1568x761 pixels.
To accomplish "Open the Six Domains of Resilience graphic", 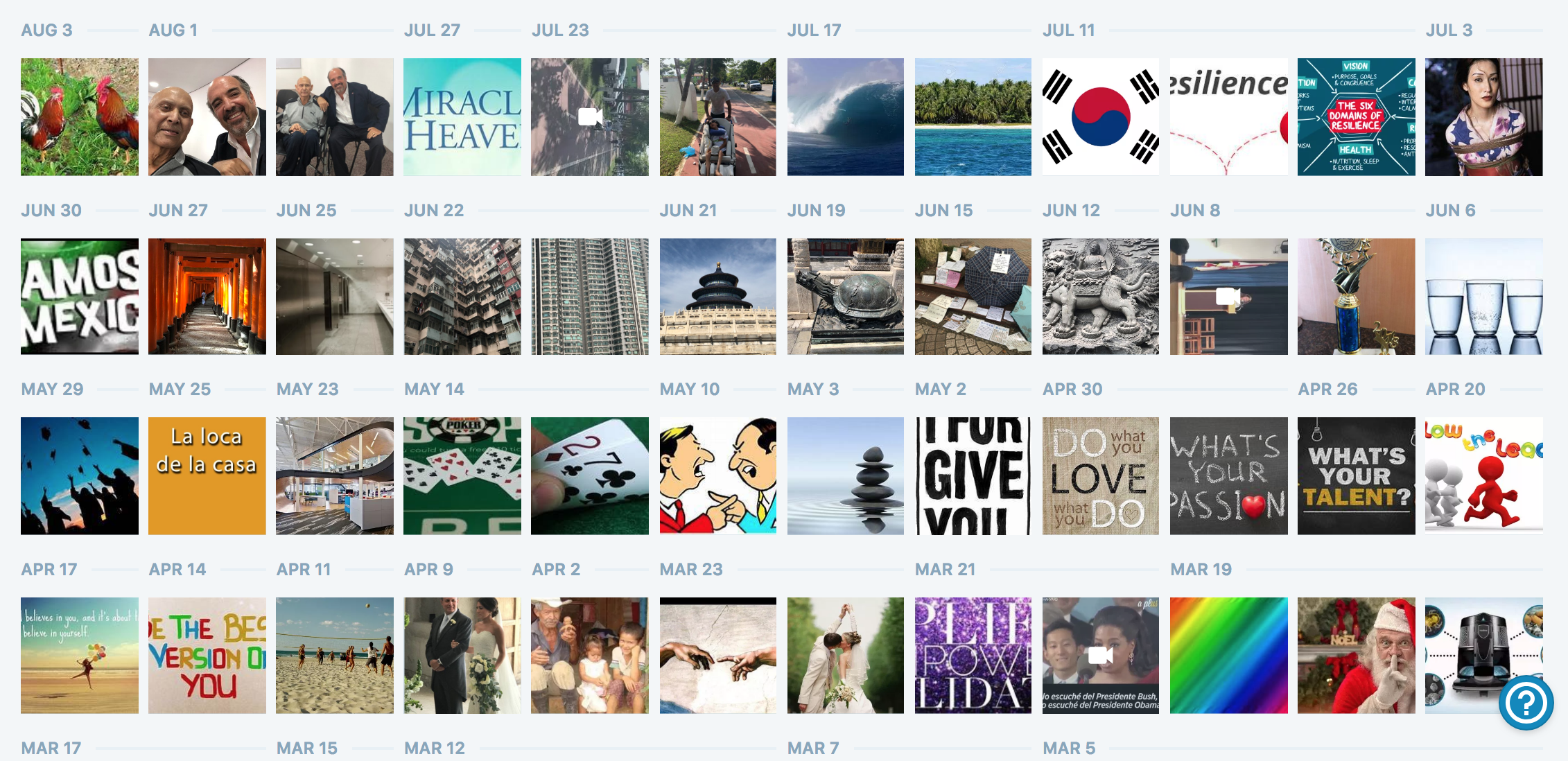I will (x=1356, y=116).
